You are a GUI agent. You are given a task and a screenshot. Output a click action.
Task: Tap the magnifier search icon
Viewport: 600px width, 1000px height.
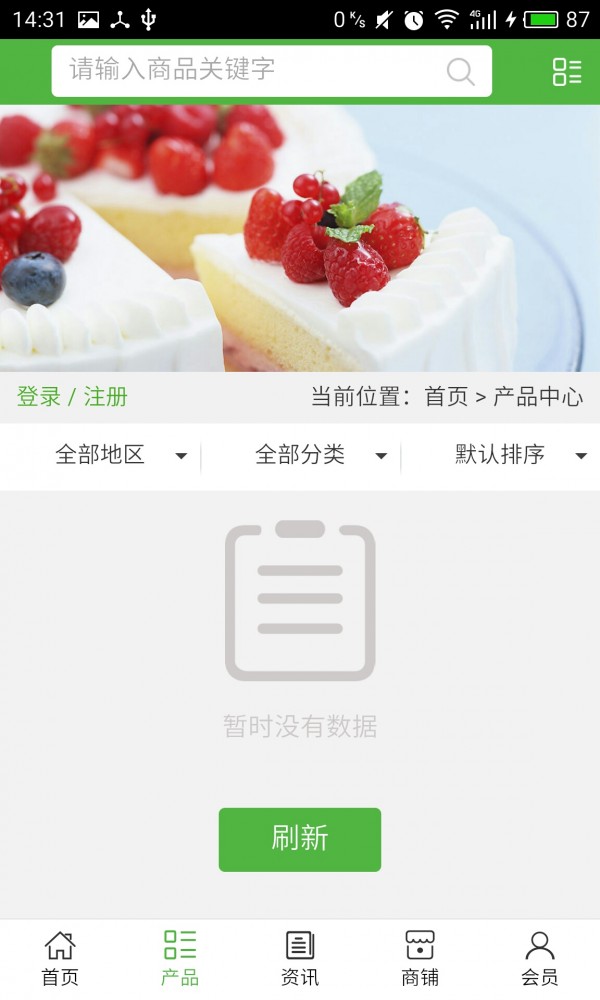[x=460, y=71]
